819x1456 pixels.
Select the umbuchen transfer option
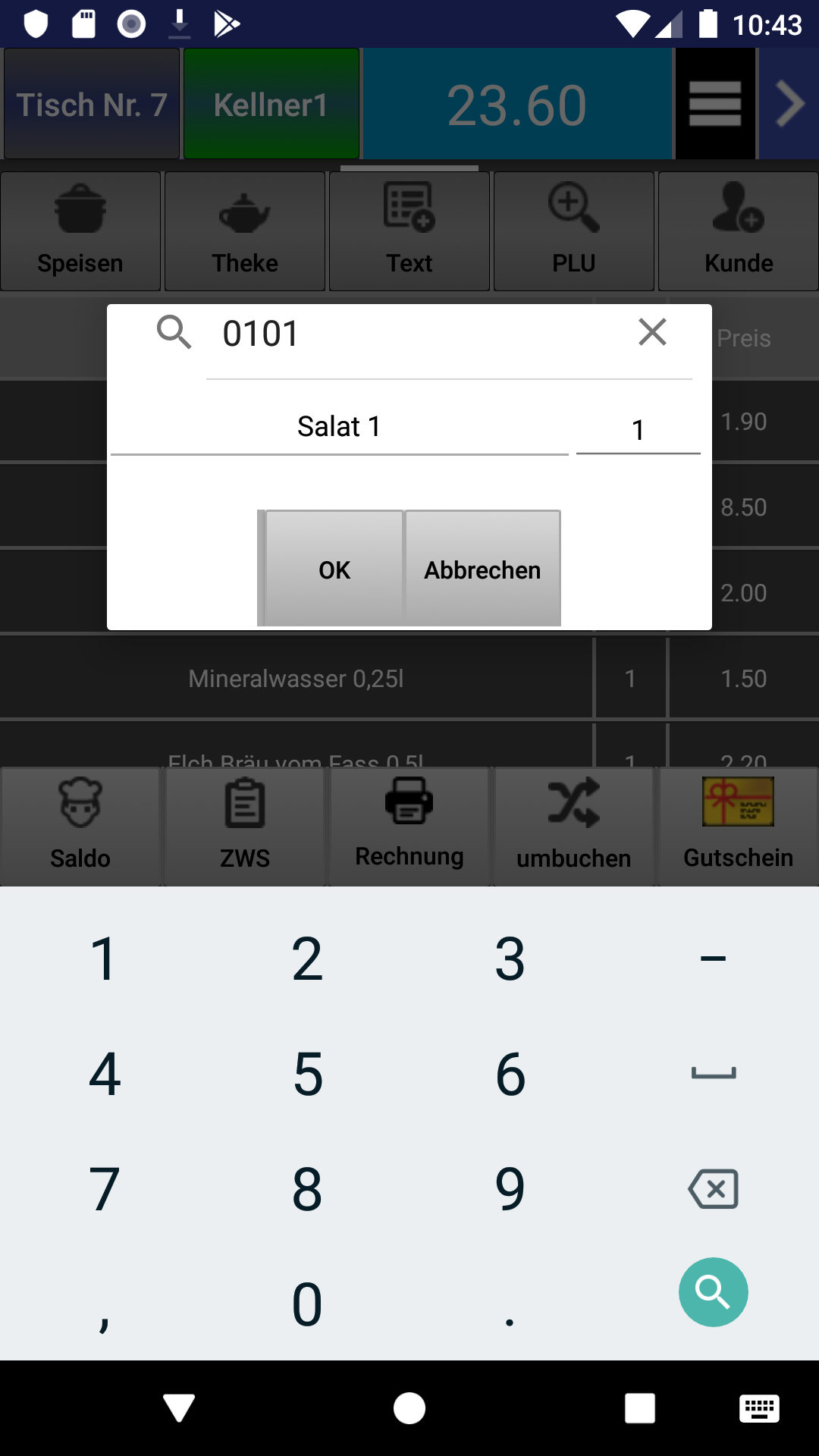574,827
